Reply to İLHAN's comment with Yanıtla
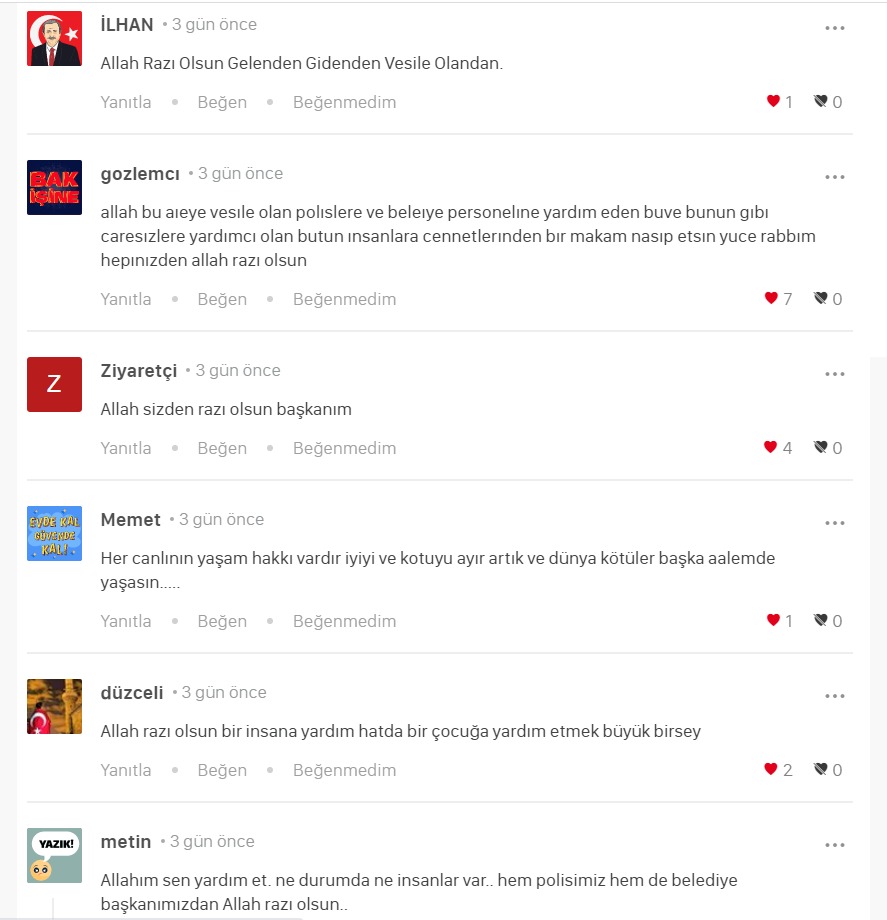The height and width of the screenshot is (920, 887). tap(126, 102)
